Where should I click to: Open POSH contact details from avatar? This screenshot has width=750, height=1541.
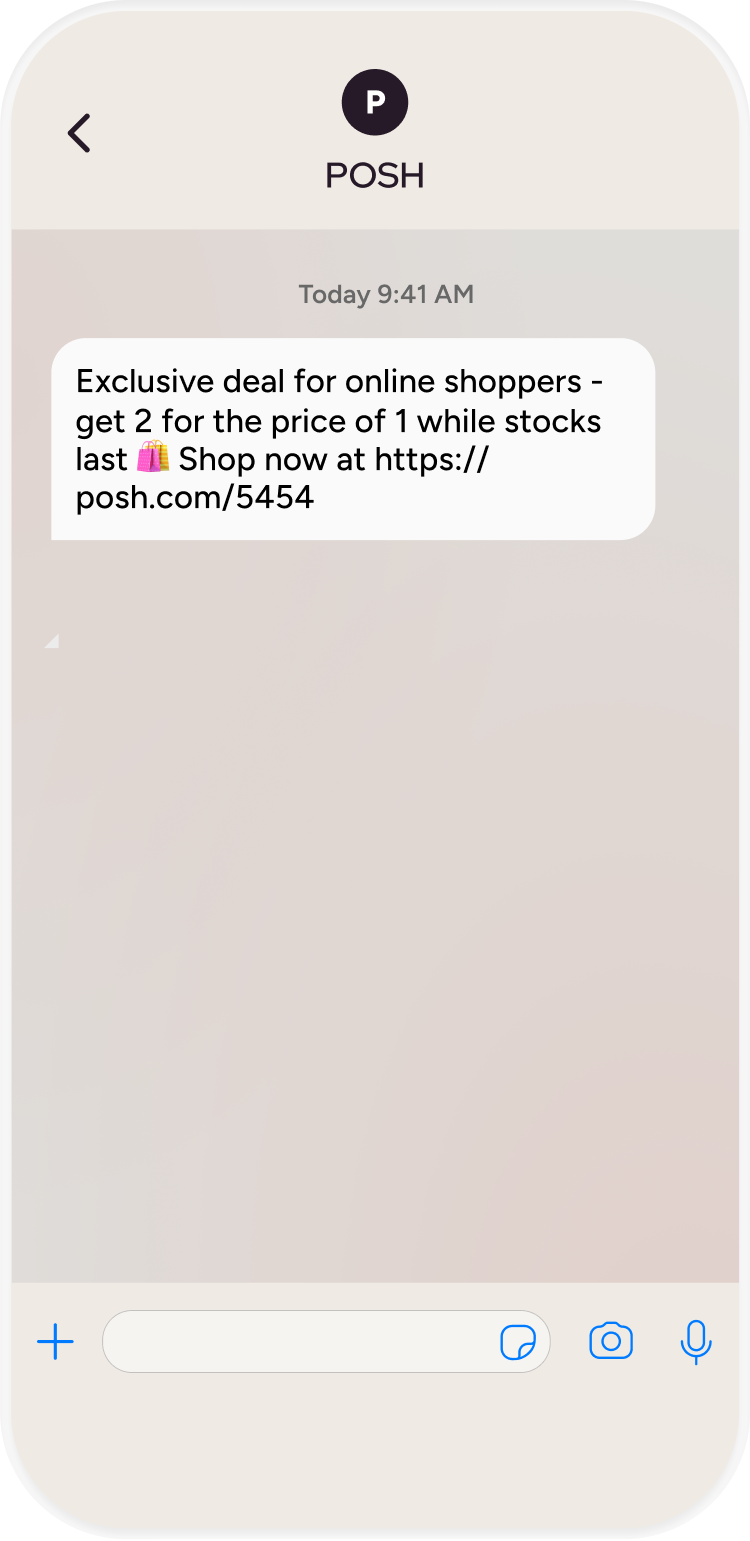(375, 102)
